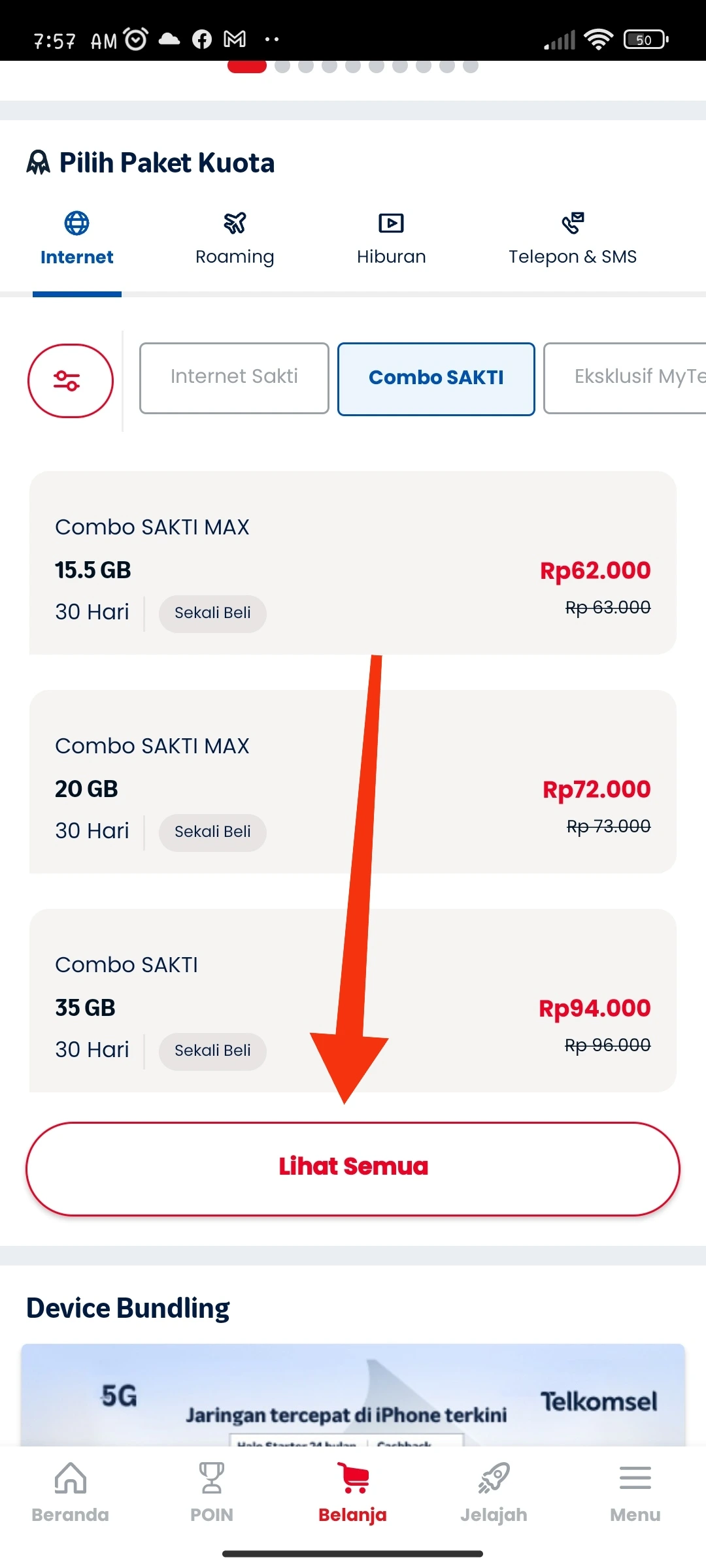
Task: Open the Combo SAKTI 35 GB package
Action: [353, 1000]
